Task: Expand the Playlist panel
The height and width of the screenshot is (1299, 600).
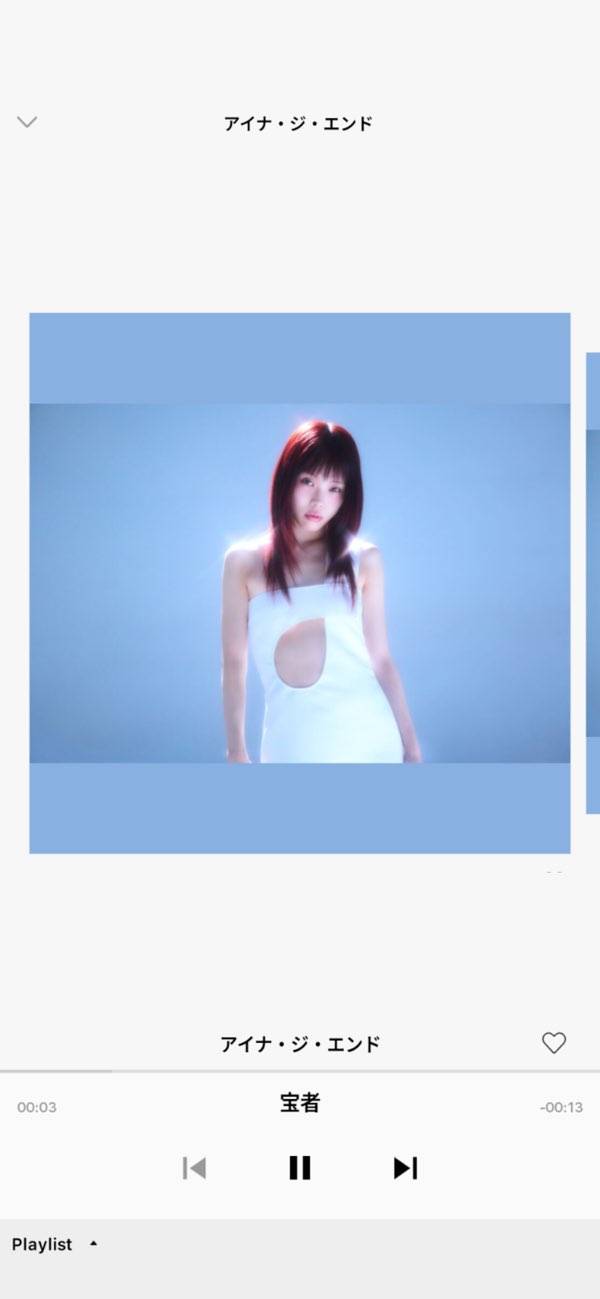Action: click(55, 1244)
